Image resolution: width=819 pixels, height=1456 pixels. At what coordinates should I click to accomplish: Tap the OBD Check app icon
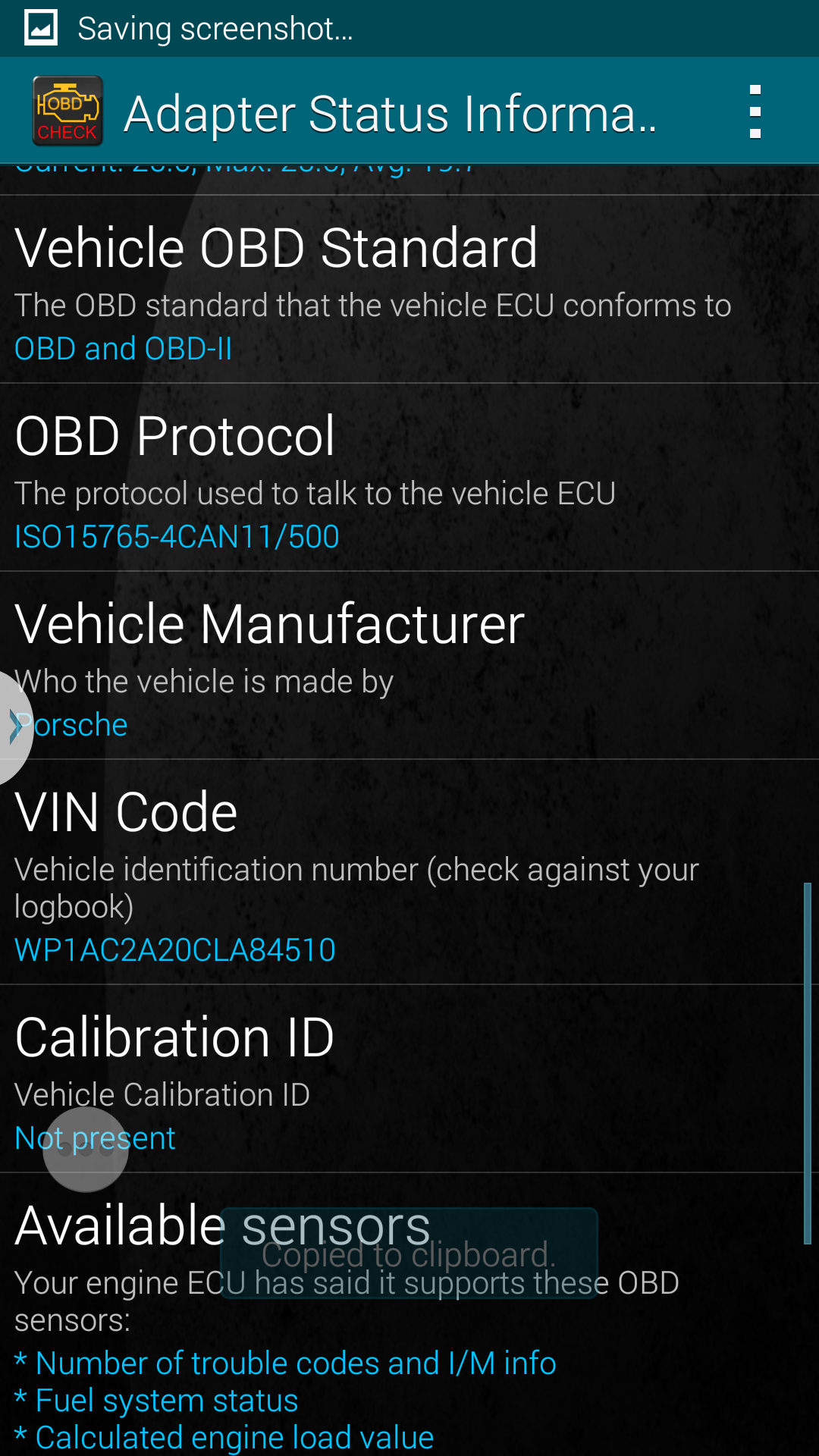[67, 111]
